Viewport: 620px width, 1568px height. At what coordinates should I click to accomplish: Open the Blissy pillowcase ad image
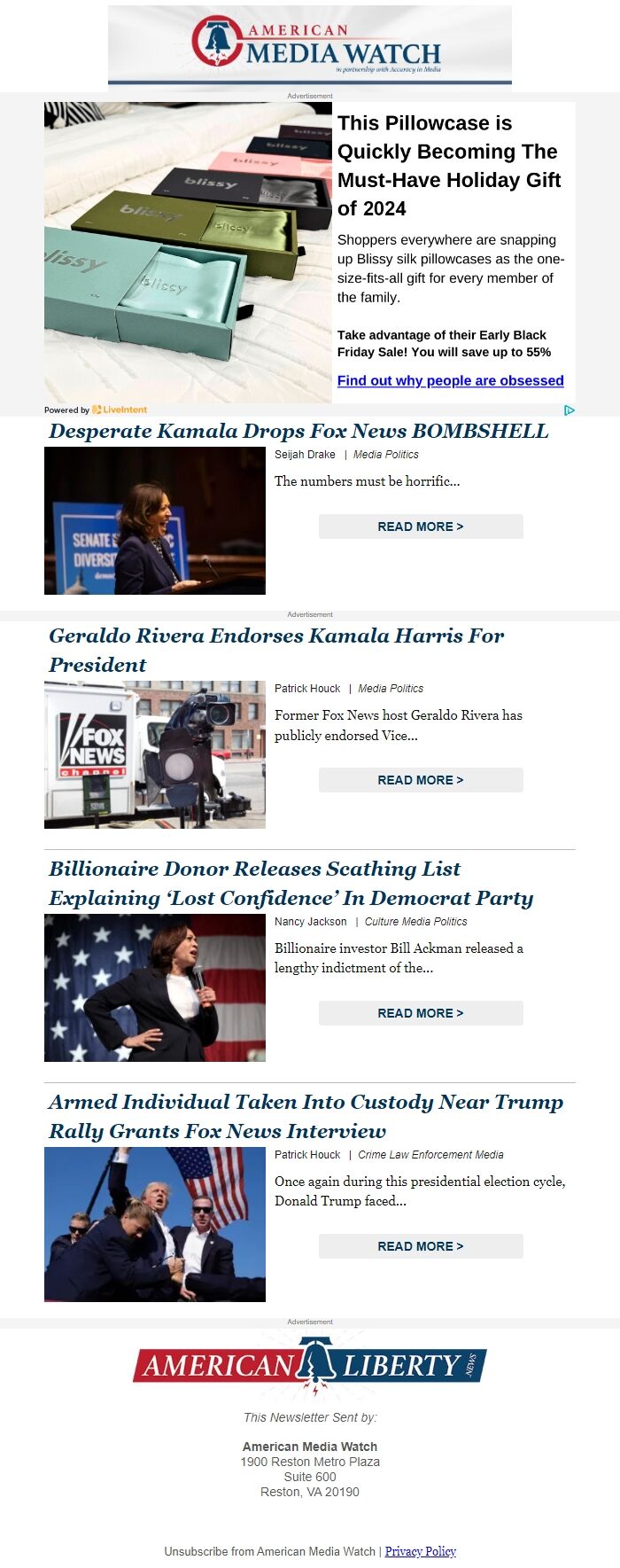188,253
